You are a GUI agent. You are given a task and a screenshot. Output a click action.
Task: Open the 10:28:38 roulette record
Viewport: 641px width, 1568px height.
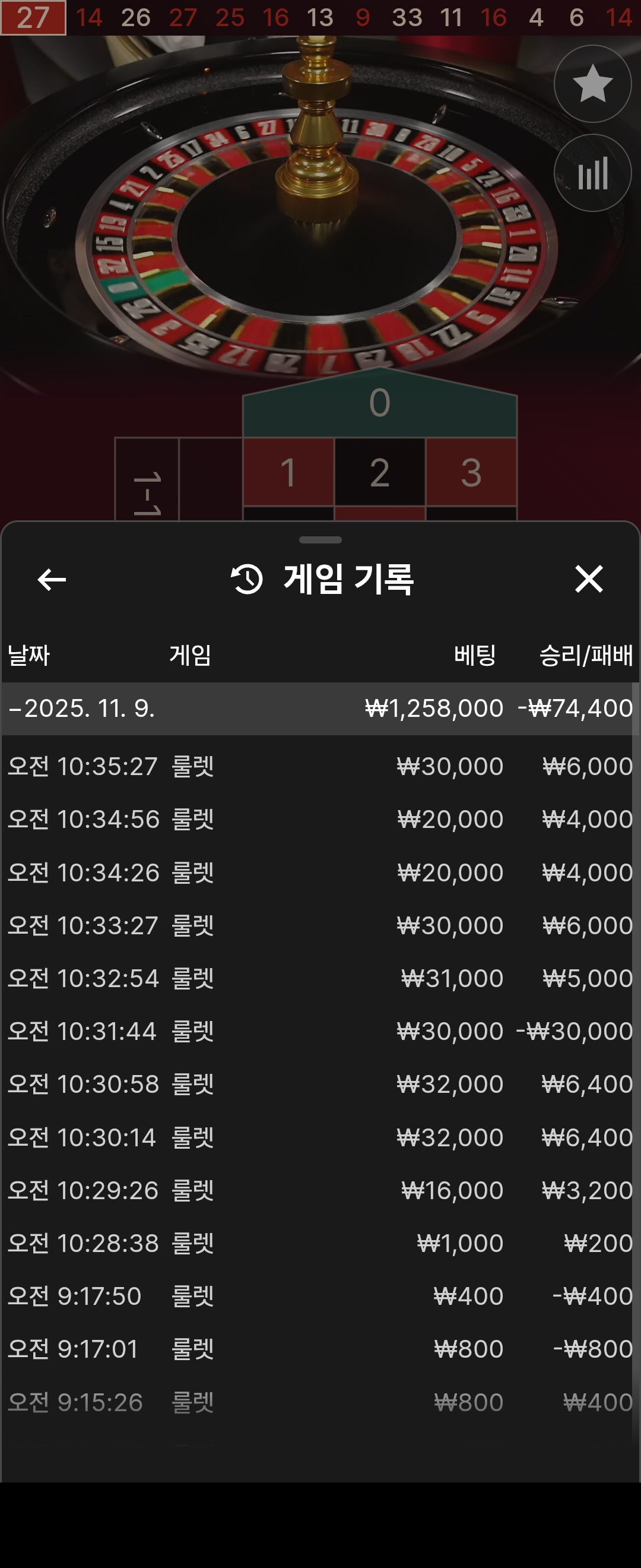pos(319,1243)
